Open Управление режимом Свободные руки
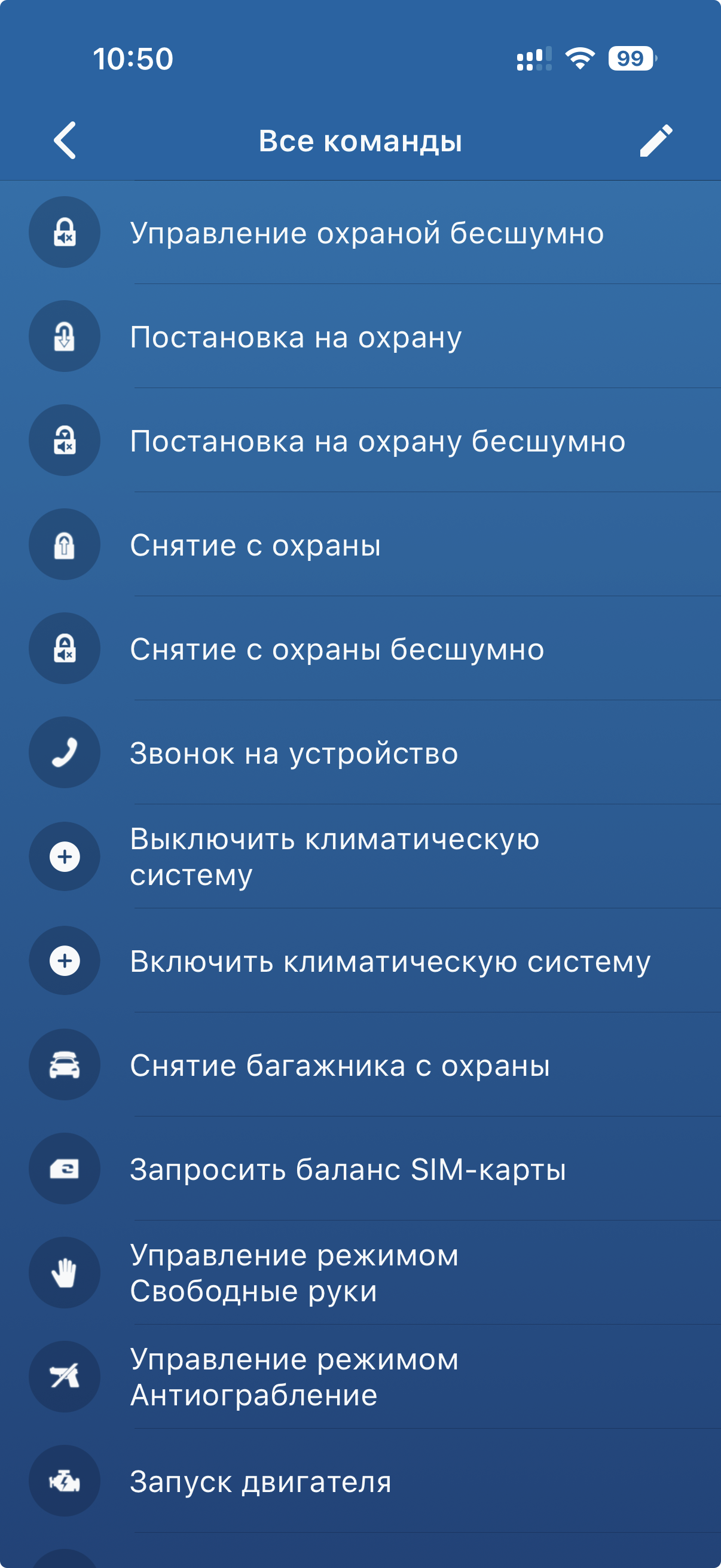721x1568 pixels. [x=360, y=1273]
